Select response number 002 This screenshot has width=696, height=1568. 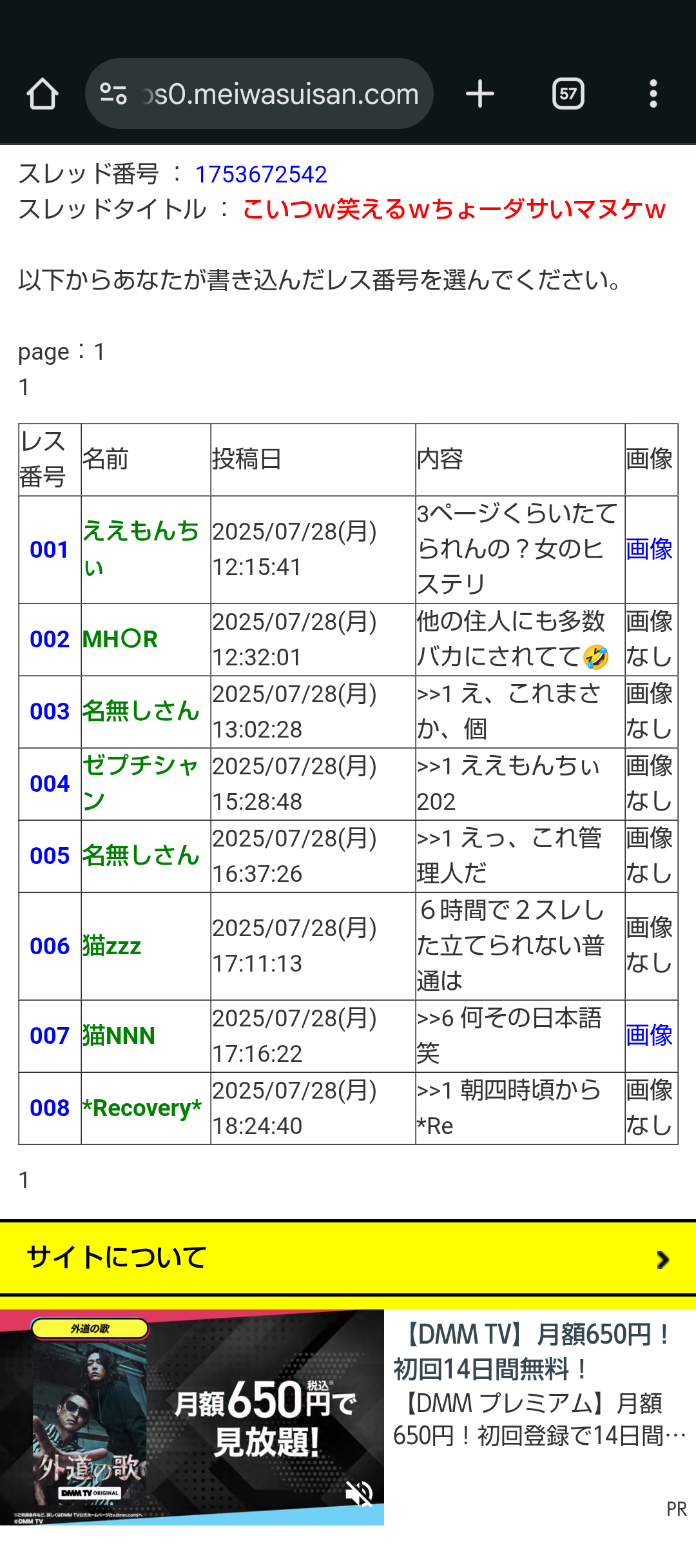(50, 640)
